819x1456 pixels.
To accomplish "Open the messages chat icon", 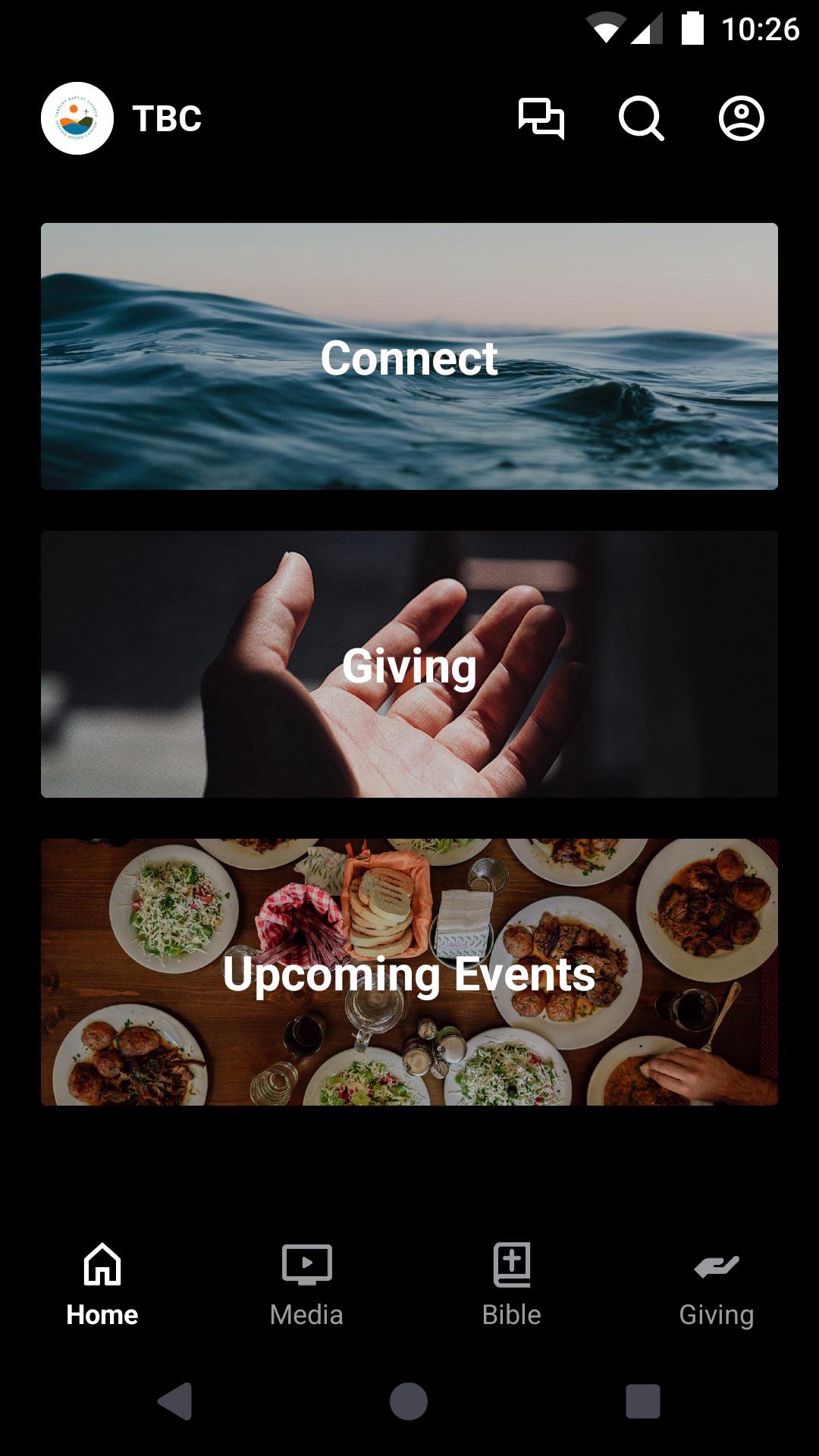I will point(541,118).
